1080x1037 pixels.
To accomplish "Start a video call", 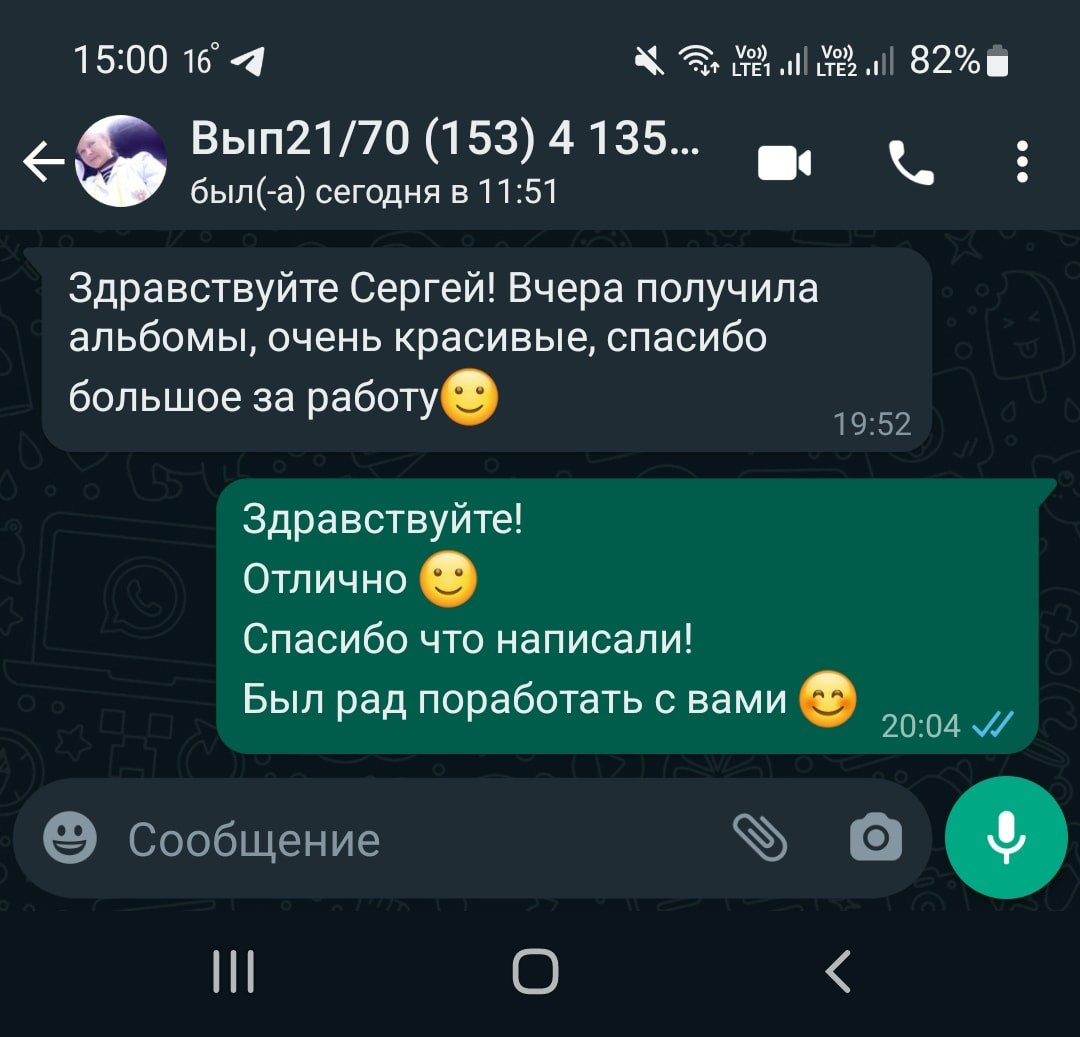I will coord(784,163).
